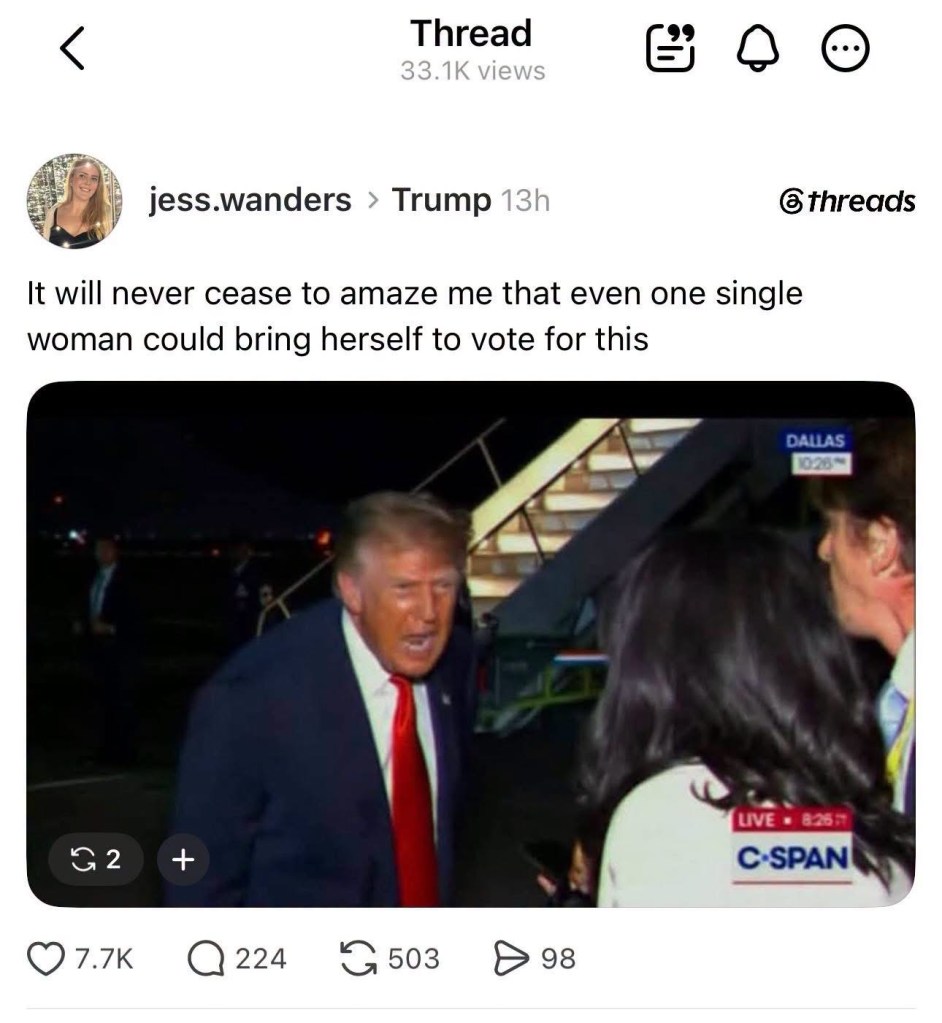Go back using the top-left arrow
Screen dimensions: 942x1023
pyautogui.click(x=72, y=48)
